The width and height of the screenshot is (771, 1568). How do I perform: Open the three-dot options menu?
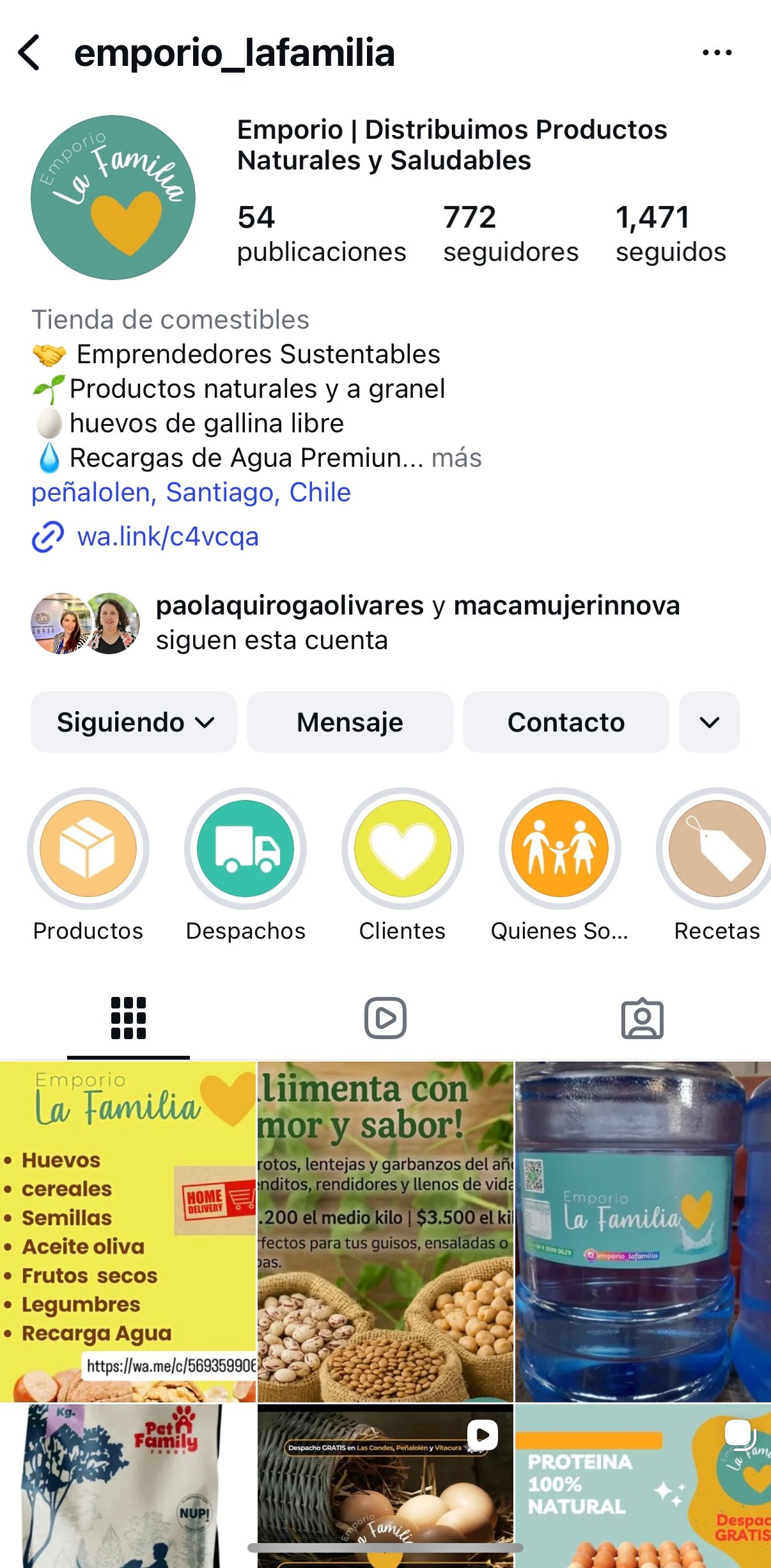pyautogui.click(x=717, y=52)
